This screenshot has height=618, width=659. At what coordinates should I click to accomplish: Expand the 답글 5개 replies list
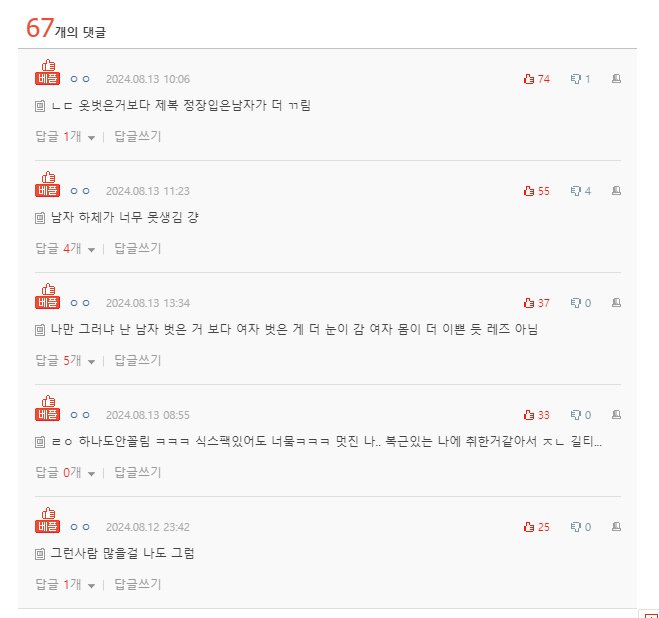pyautogui.click(x=64, y=360)
